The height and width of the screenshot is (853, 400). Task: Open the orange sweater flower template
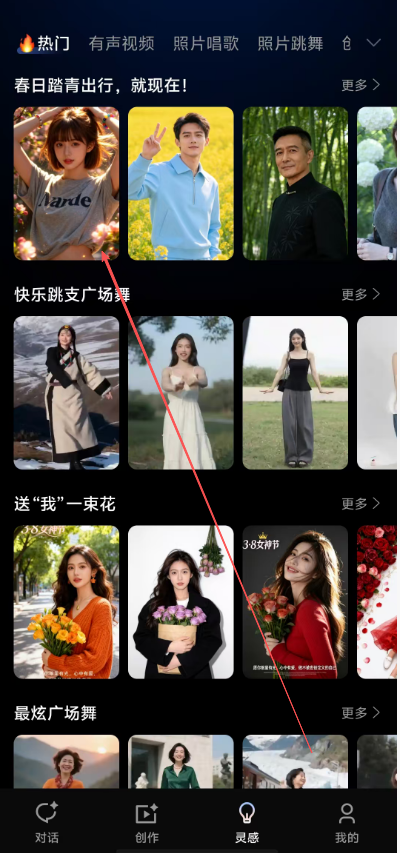tap(66, 602)
